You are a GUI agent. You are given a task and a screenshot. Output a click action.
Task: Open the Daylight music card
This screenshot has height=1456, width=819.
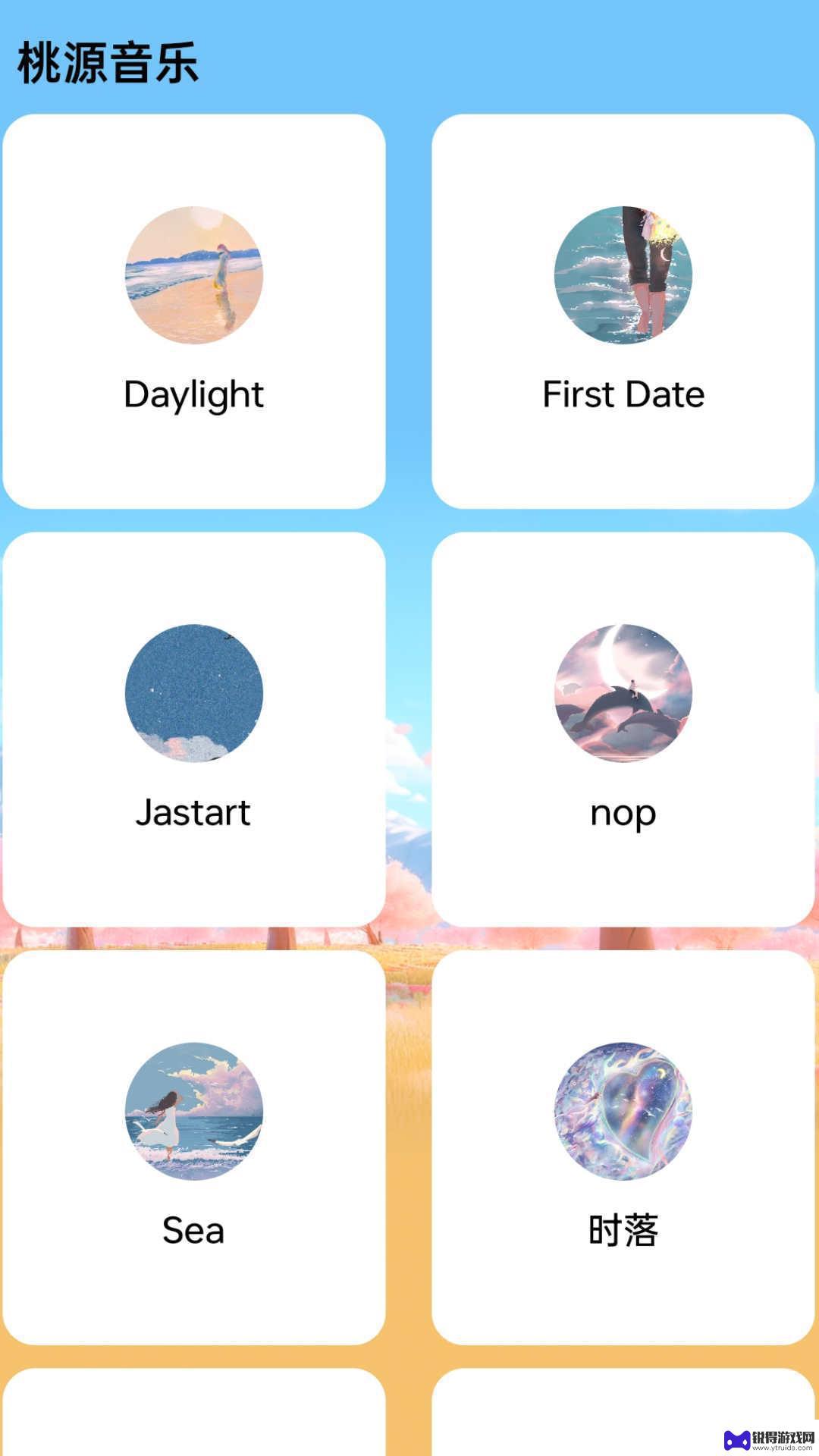point(194,311)
